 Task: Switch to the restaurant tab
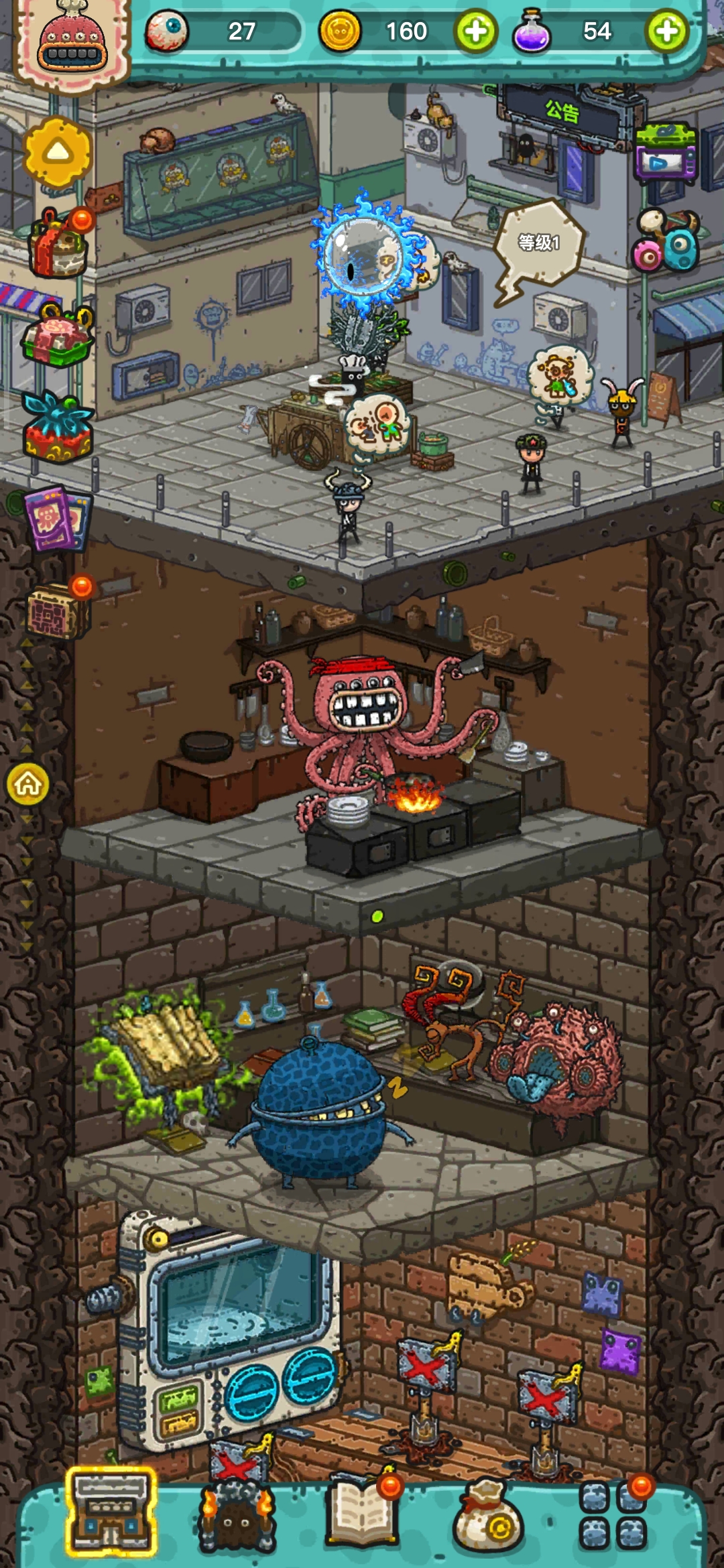point(111,1511)
